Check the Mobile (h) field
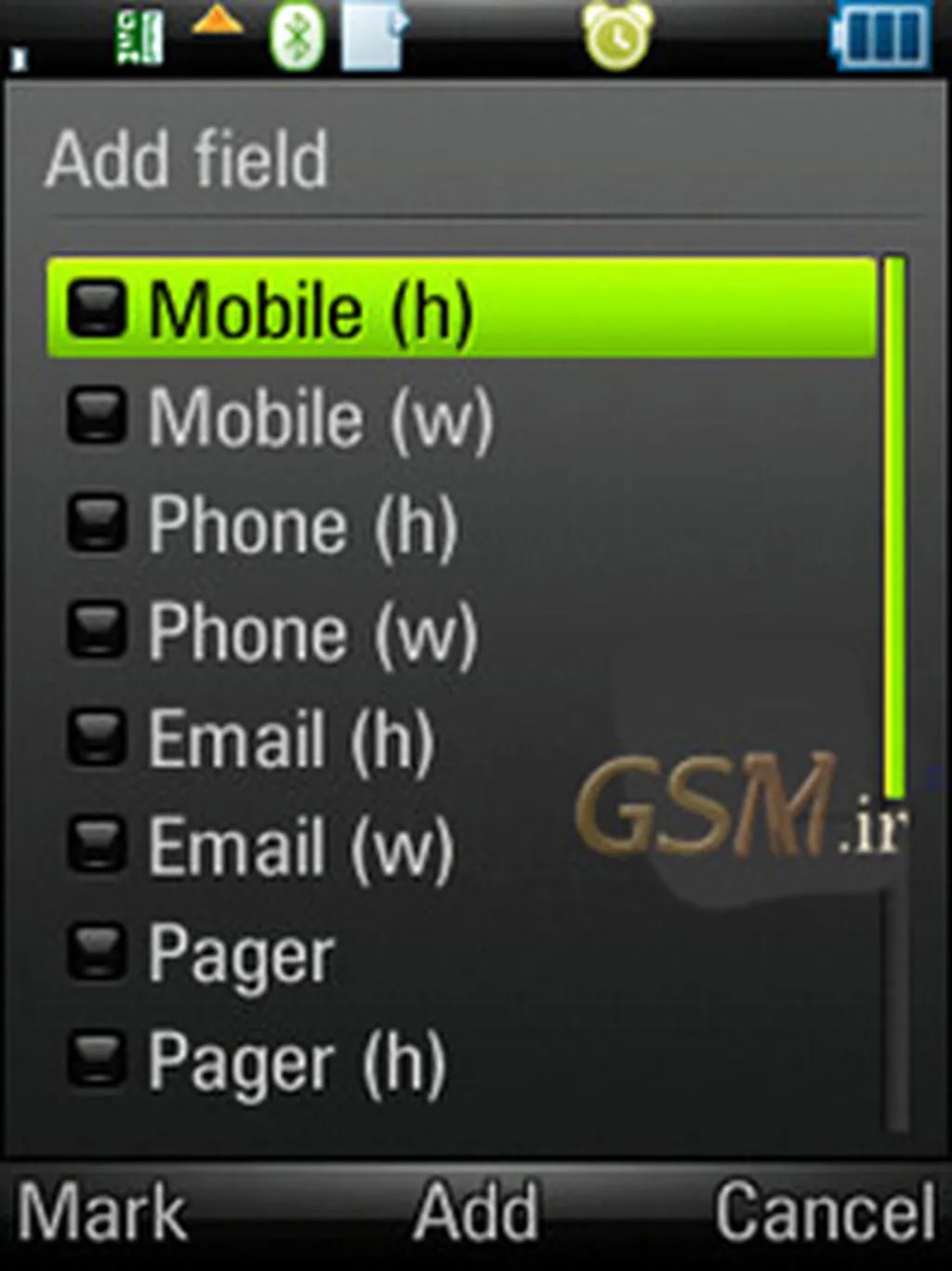The height and width of the screenshot is (1271, 952). click(97, 308)
